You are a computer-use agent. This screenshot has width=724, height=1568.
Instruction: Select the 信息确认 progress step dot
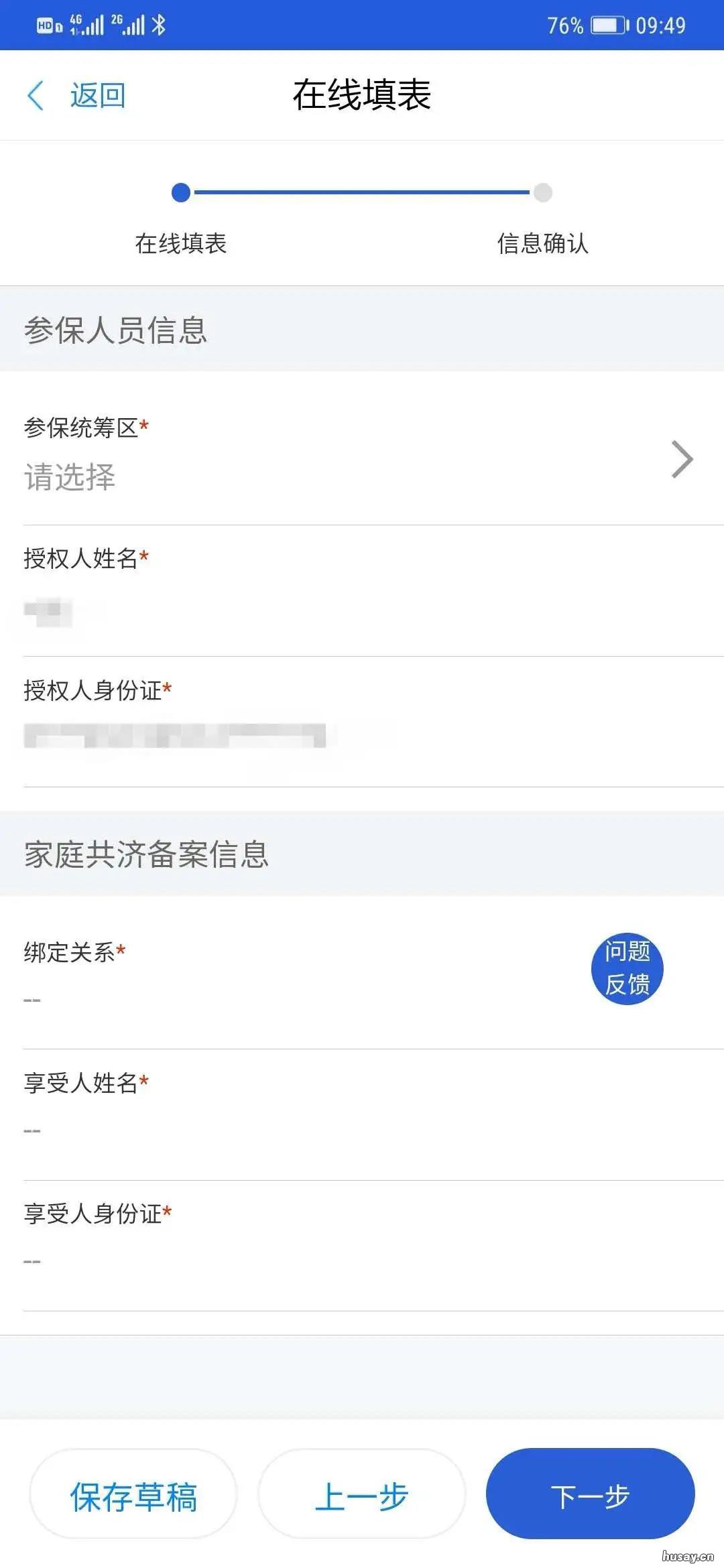tap(544, 192)
